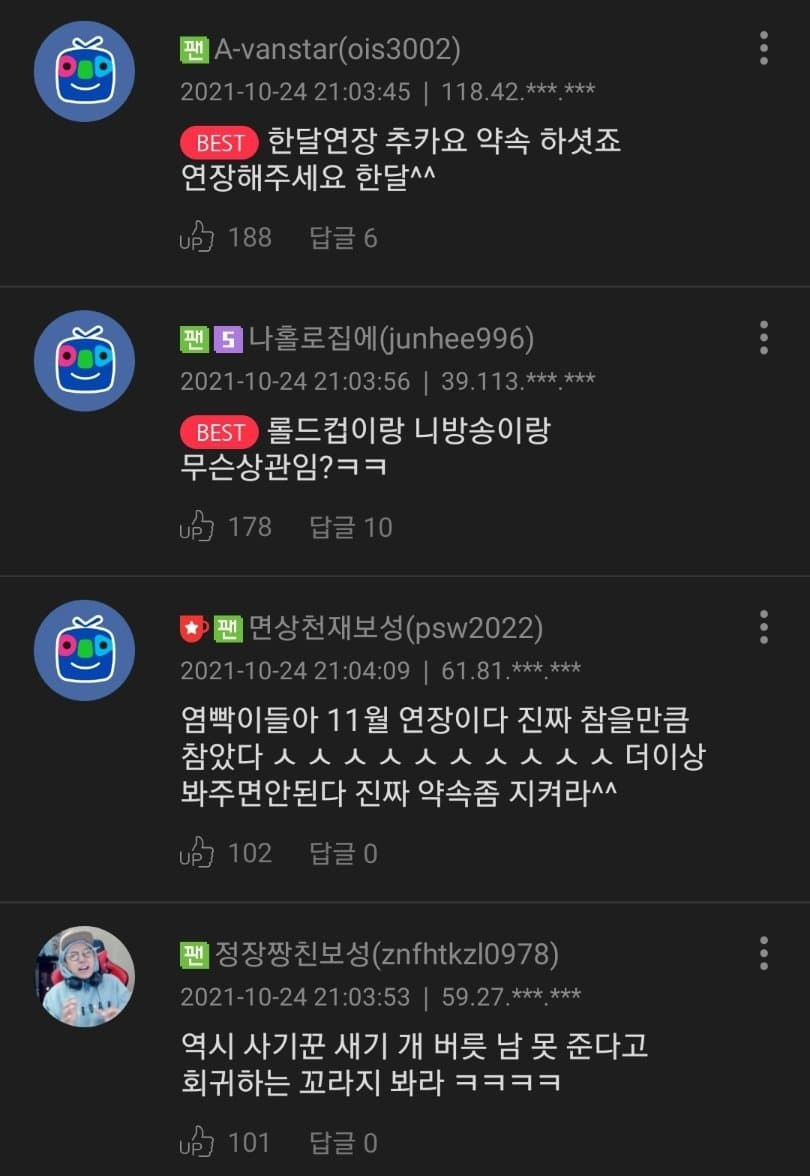Upvote A-vanstar's comment with 188 ups
810x1176 pixels.
(x=197, y=237)
